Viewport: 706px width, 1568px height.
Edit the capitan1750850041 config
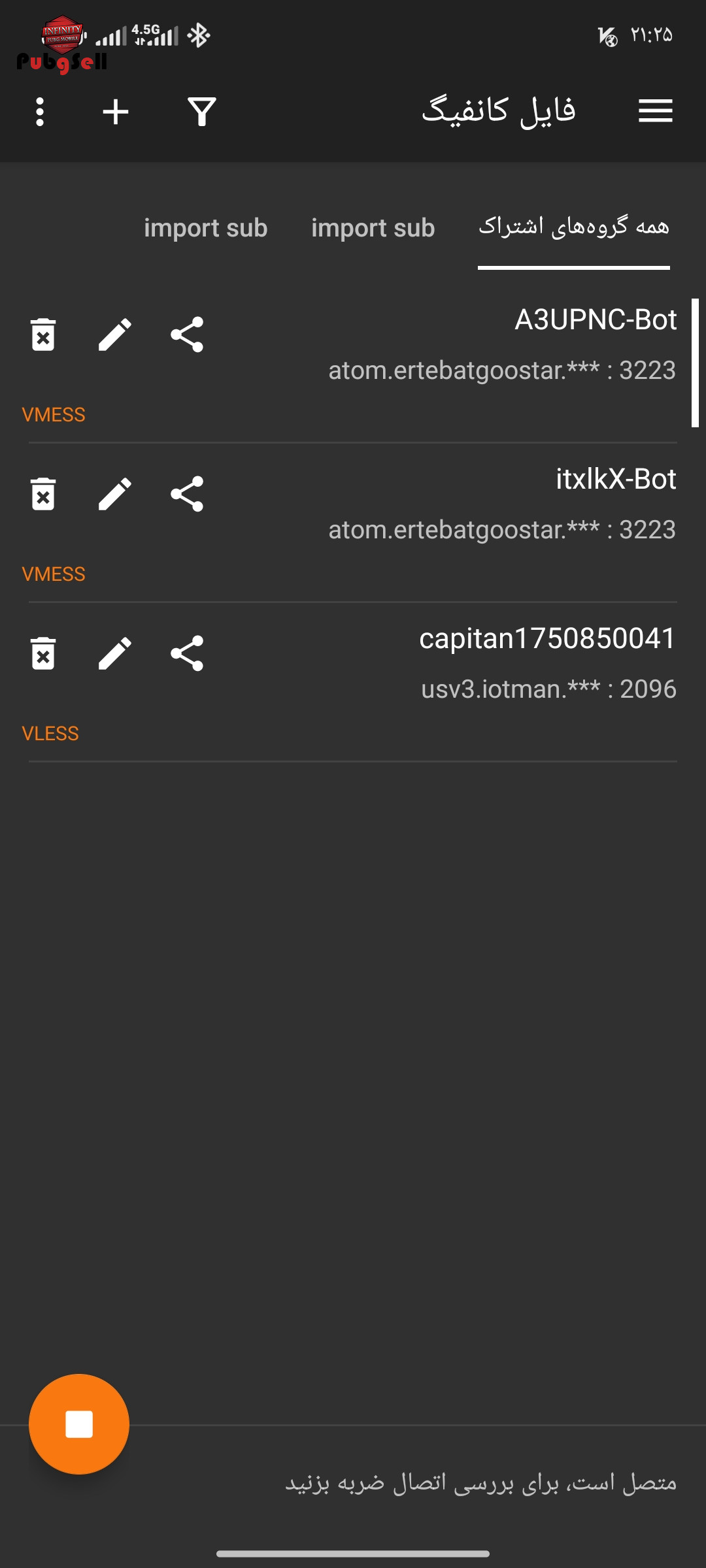point(115,653)
